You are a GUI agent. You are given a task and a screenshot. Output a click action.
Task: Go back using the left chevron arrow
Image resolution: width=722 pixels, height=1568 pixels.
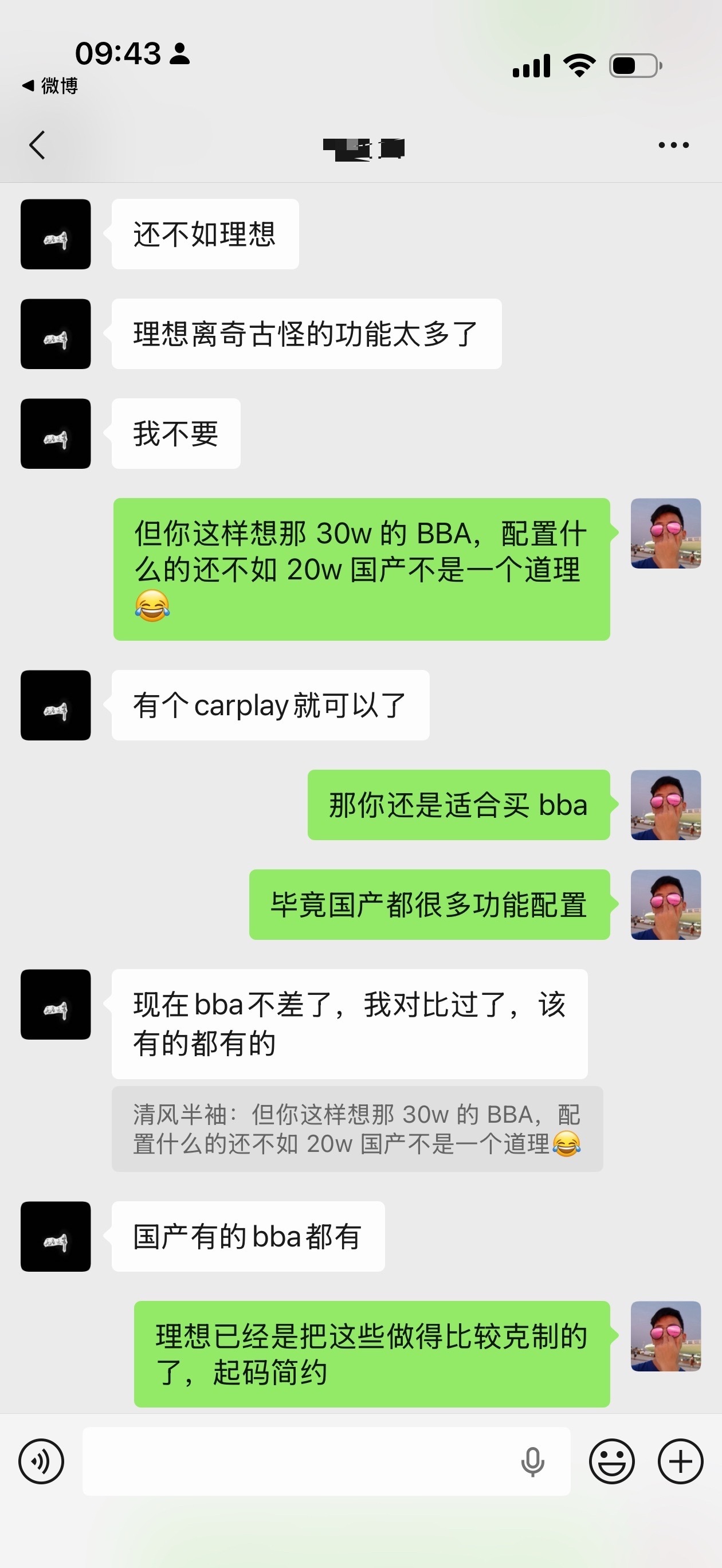click(37, 145)
